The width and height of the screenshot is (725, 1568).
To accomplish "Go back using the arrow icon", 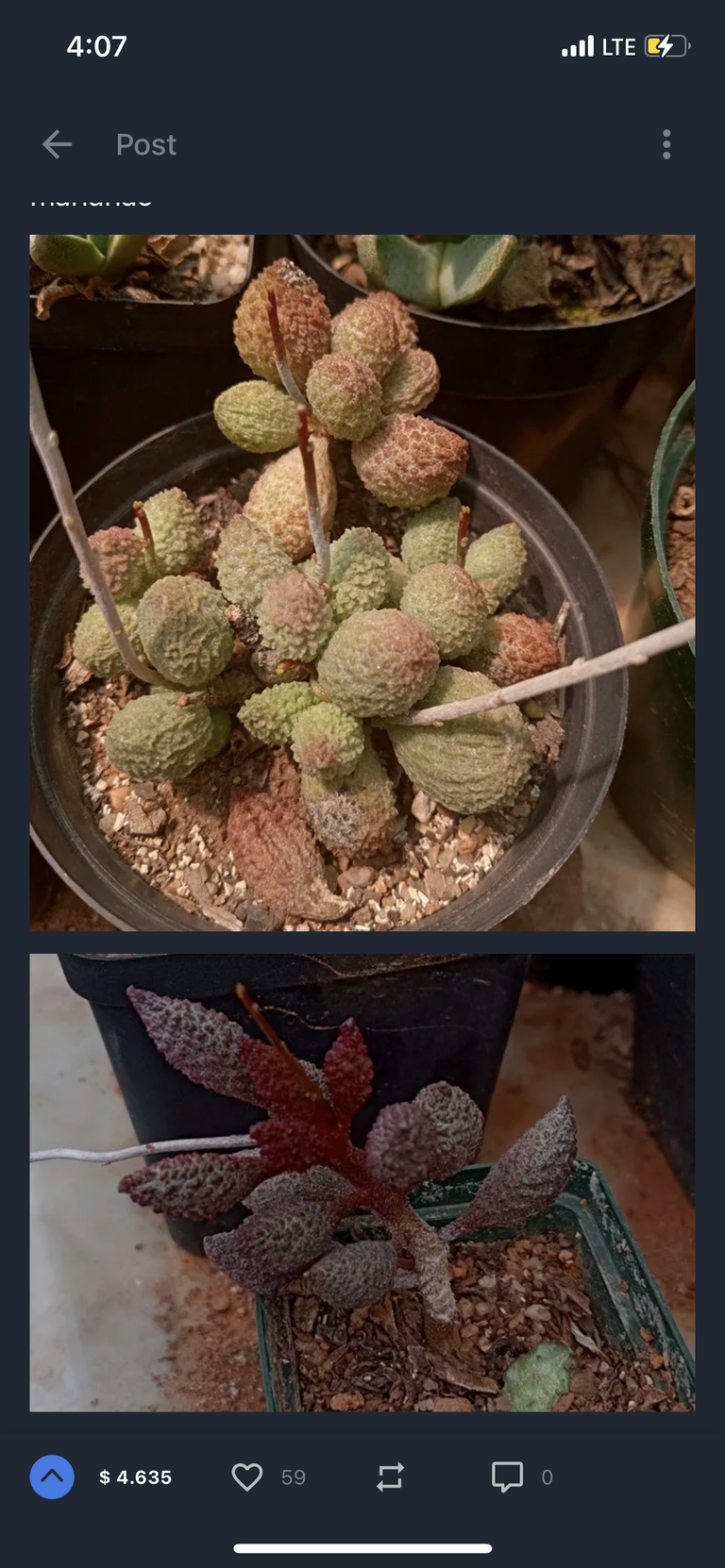I will tap(58, 144).
